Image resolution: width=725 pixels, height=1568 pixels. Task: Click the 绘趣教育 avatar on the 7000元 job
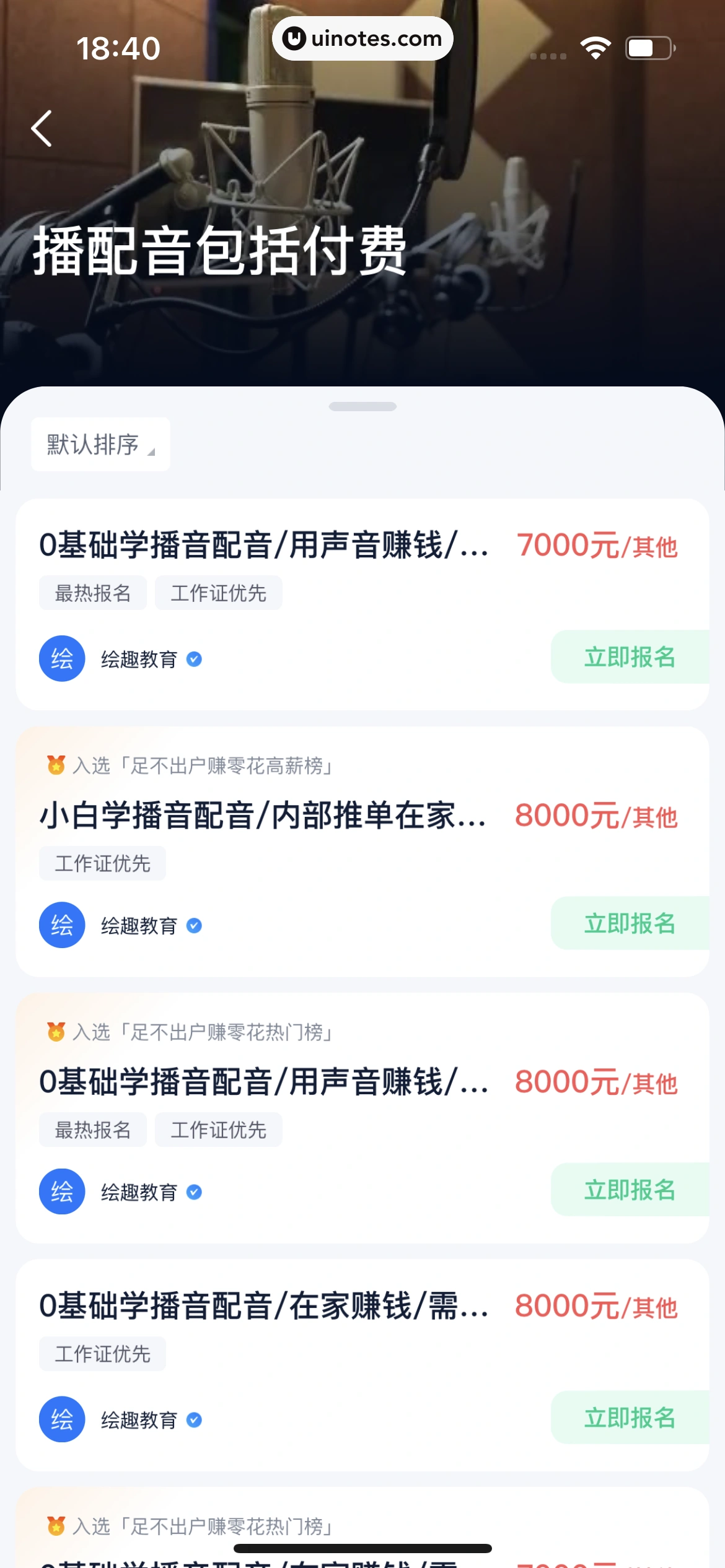(x=61, y=658)
